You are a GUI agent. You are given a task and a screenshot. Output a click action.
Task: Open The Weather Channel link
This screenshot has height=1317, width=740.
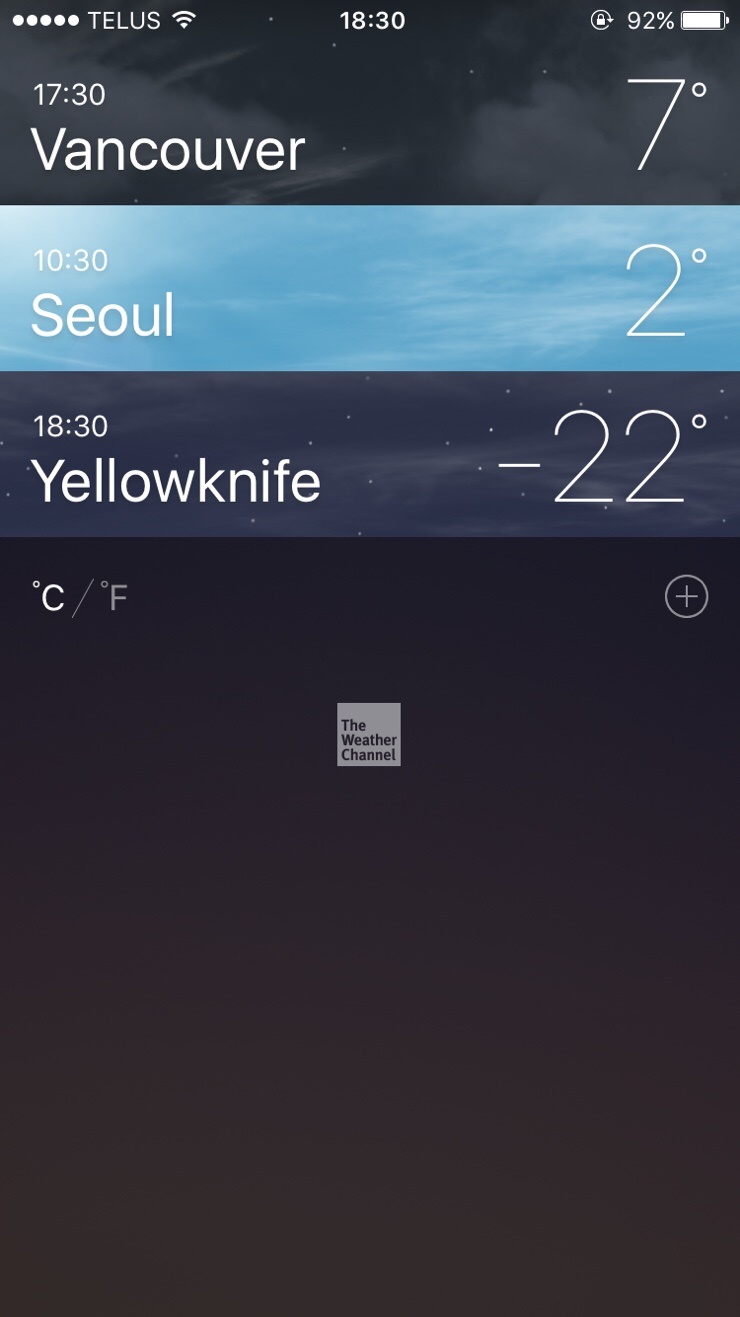[368, 734]
